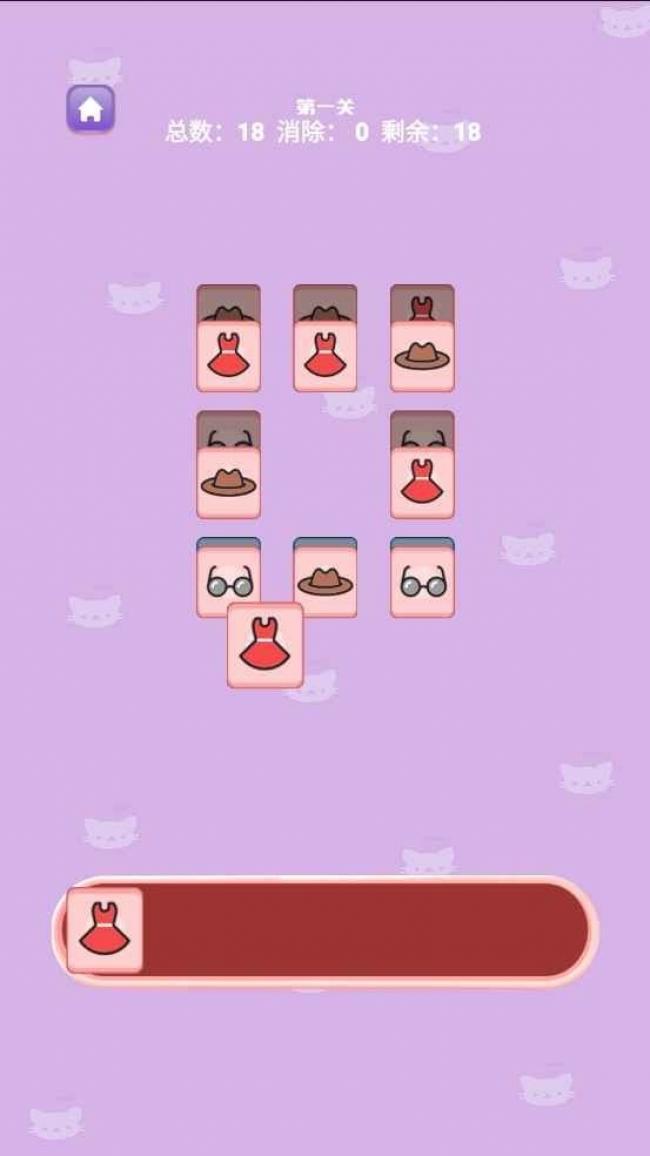Pick the fully uncovered glasses tile
Image resolution: width=650 pixels, height=1156 pixels.
(422, 582)
